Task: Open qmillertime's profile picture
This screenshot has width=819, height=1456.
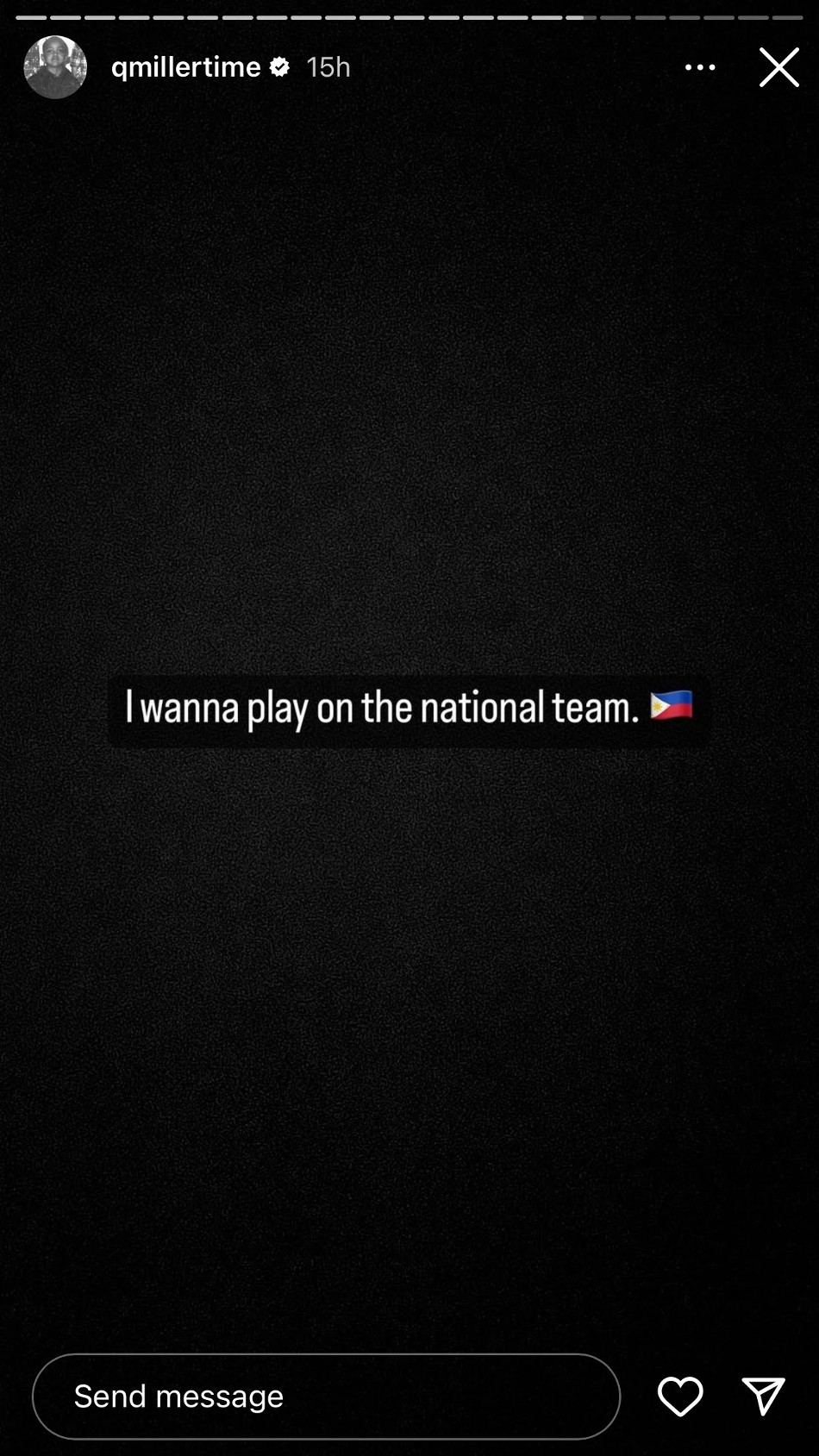Action: pyautogui.click(x=55, y=67)
